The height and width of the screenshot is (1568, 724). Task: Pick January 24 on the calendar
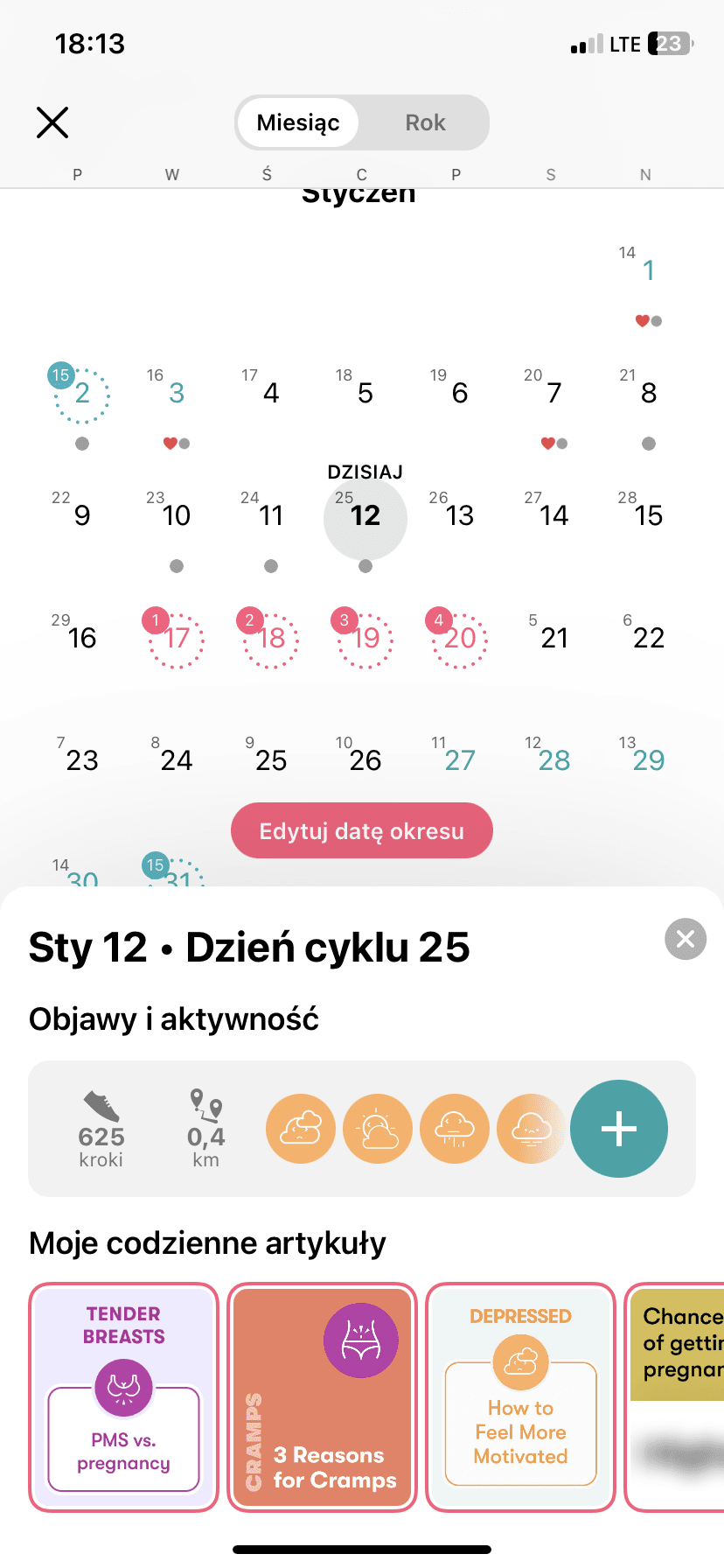[x=177, y=760]
